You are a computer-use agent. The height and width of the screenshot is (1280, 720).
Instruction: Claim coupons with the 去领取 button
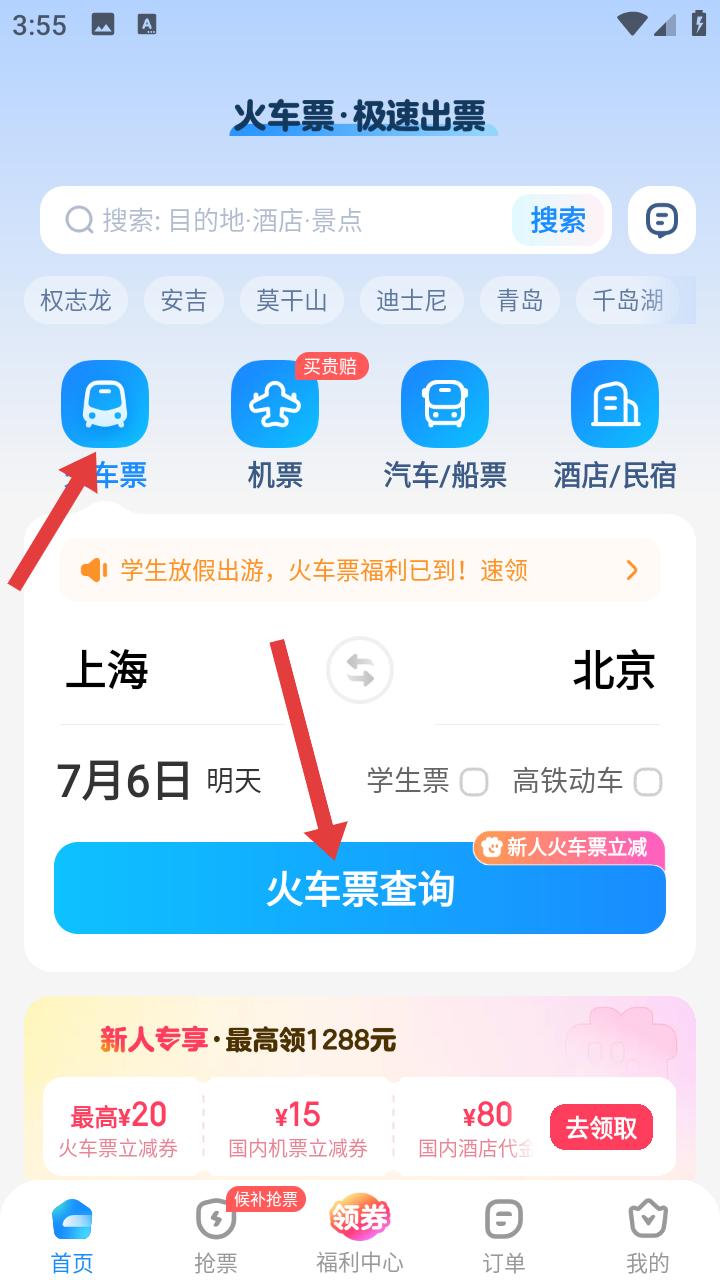tap(601, 1128)
